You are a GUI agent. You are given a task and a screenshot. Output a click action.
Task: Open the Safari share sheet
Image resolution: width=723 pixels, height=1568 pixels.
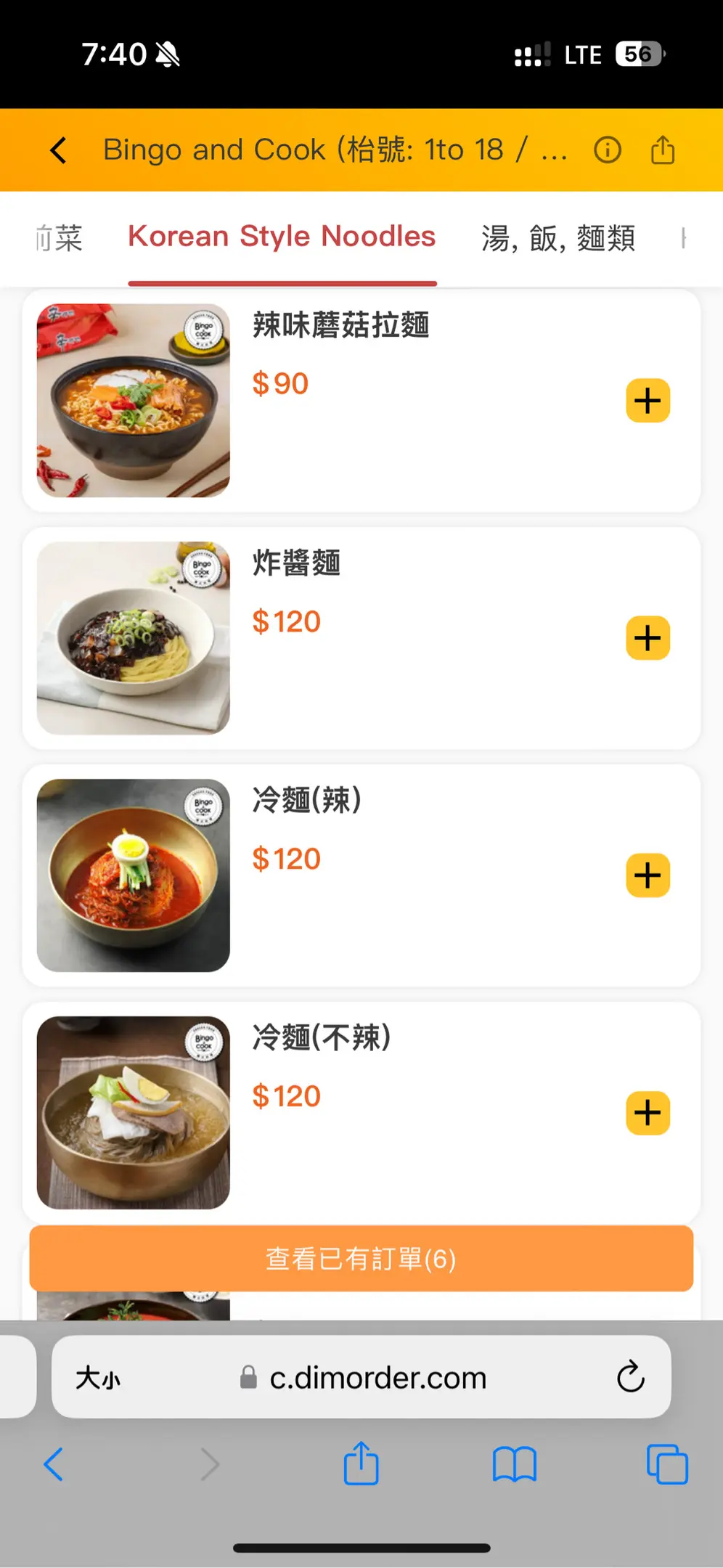pos(361,1464)
